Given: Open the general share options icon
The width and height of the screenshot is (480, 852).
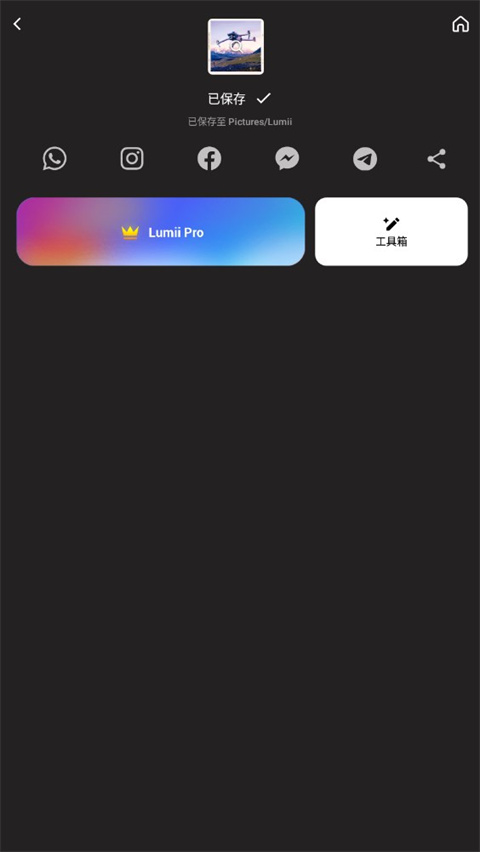Looking at the screenshot, I should 437,159.
